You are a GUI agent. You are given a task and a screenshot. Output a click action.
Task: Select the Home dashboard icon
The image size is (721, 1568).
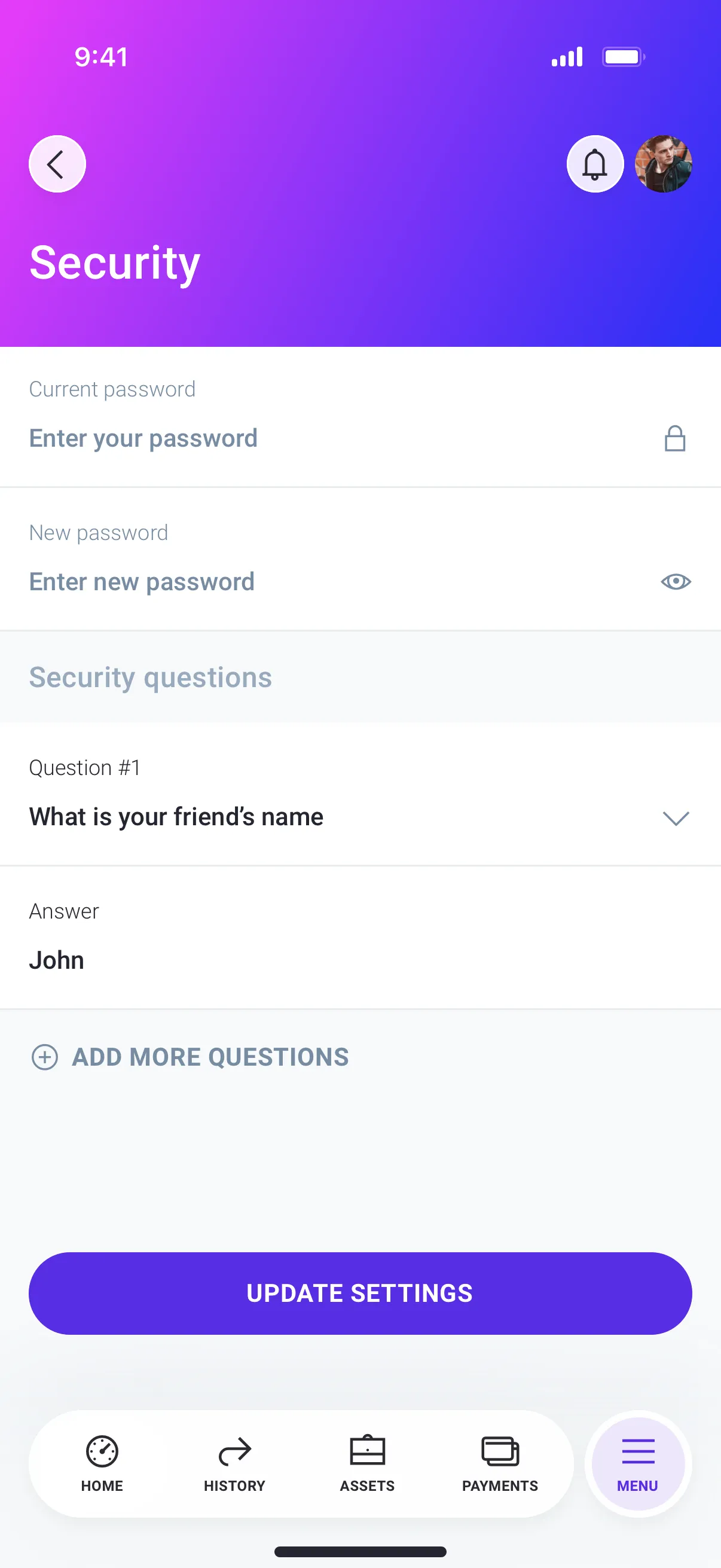[102, 1451]
